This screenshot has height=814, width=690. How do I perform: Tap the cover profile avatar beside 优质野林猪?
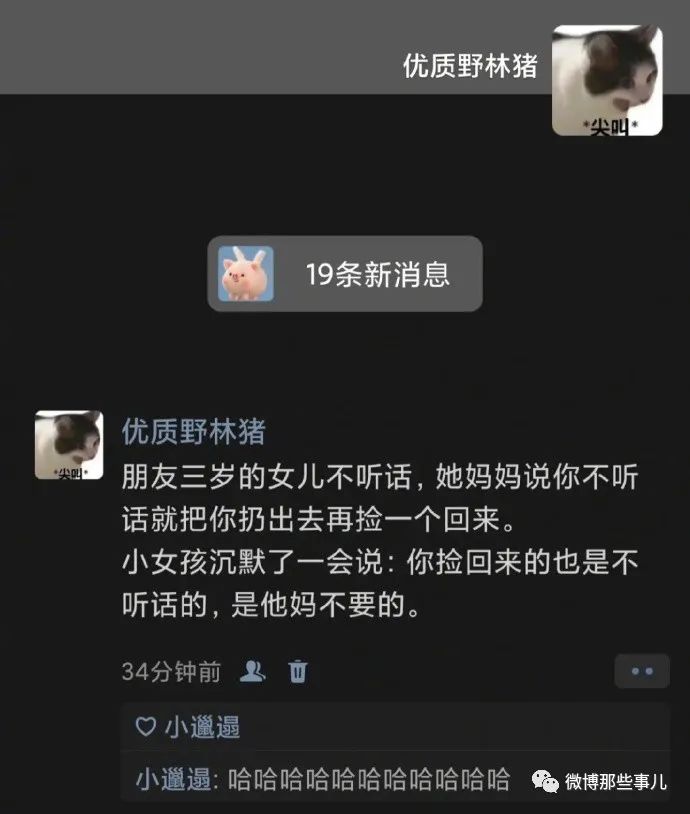coord(607,80)
